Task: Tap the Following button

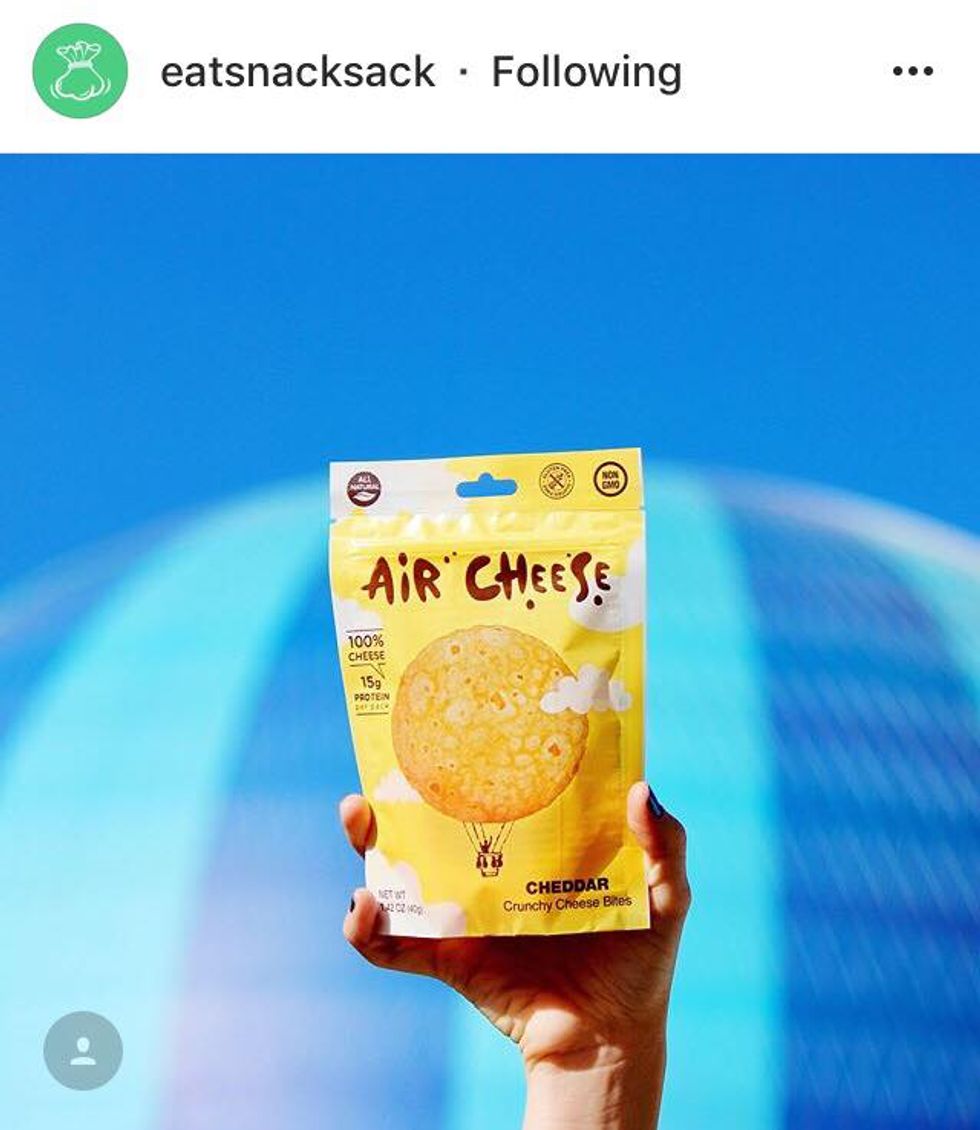Action: click(586, 72)
